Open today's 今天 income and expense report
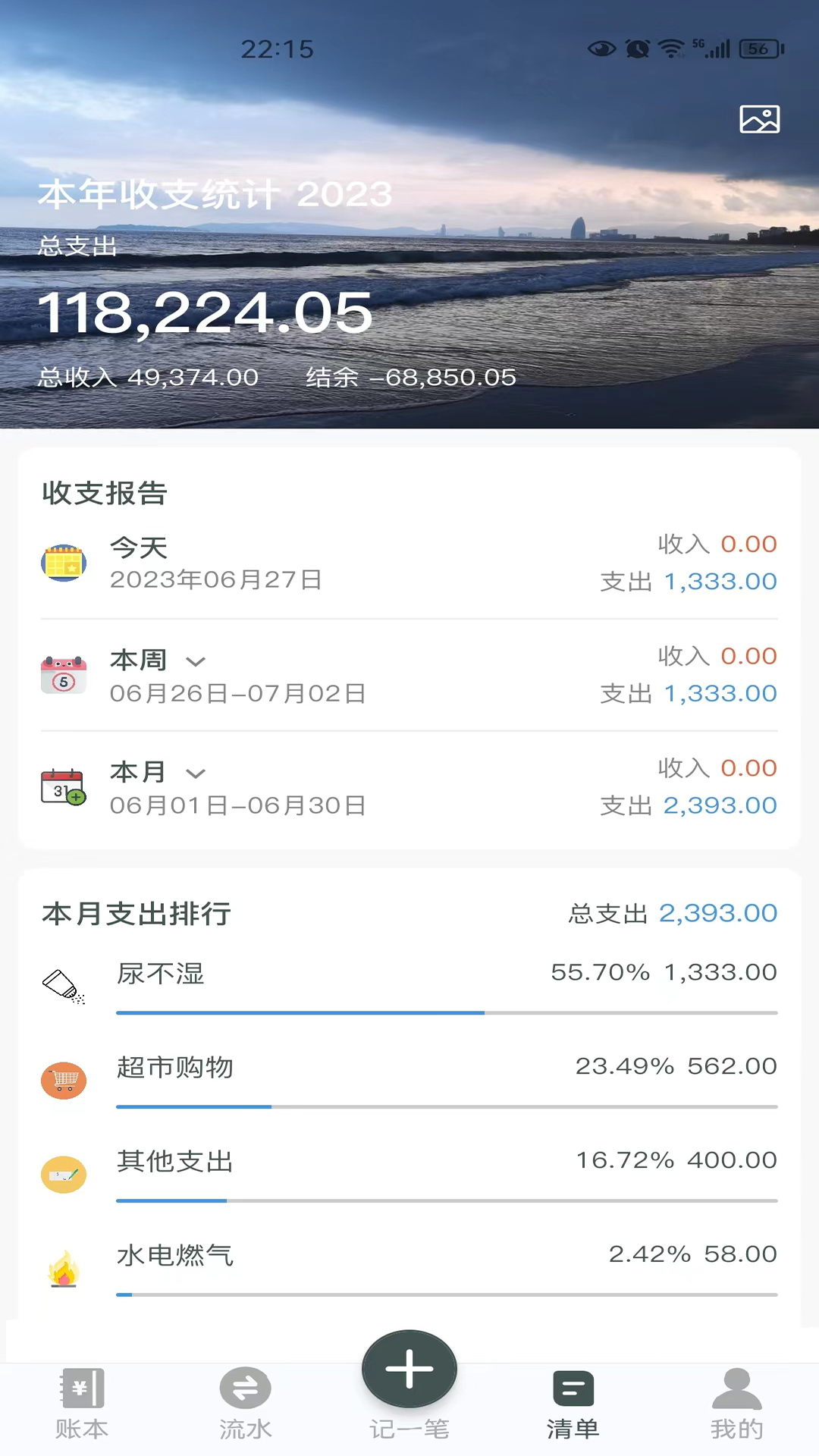Screen dimensions: 819x1456 click(x=409, y=563)
